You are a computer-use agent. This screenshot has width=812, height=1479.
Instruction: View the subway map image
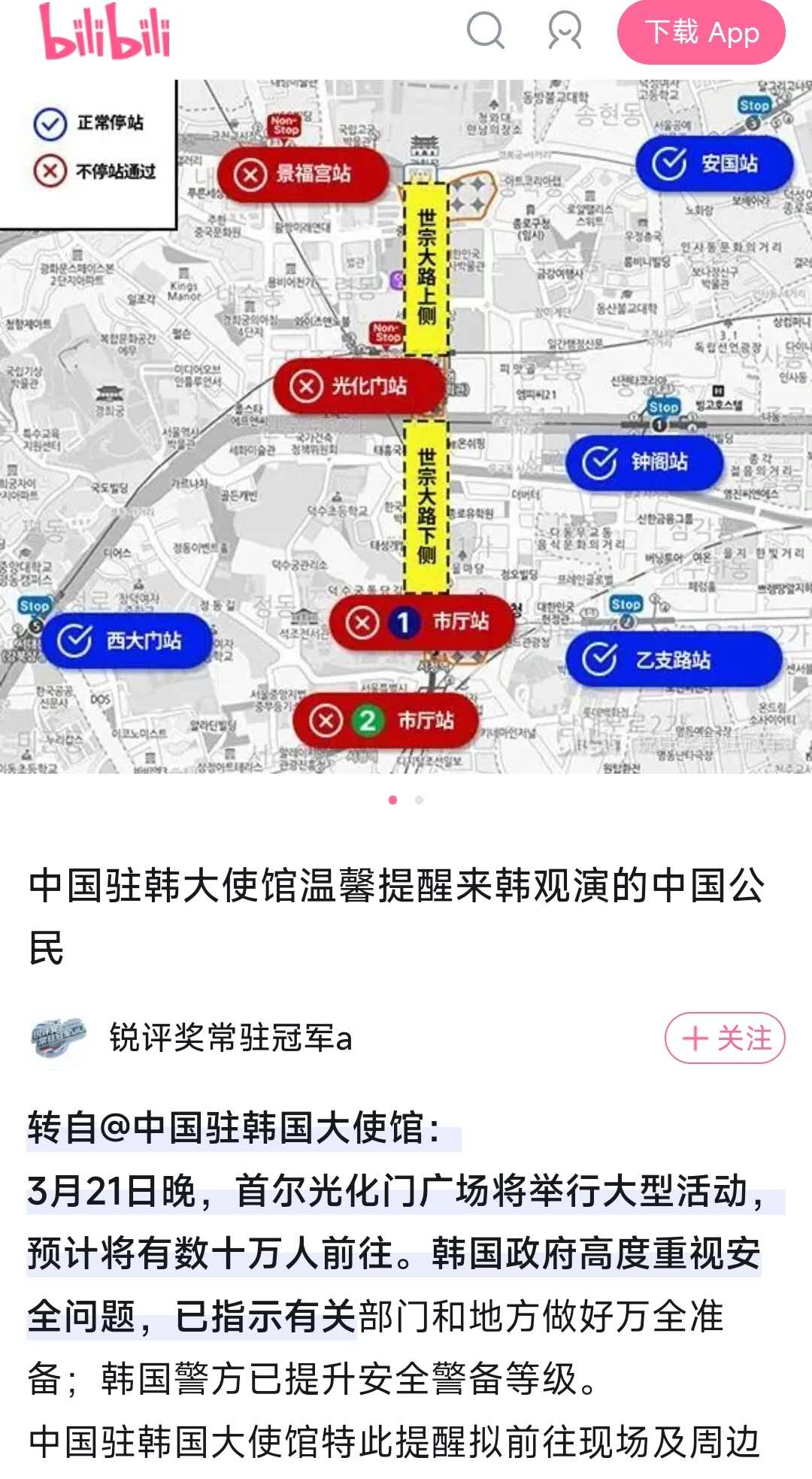pos(406,426)
